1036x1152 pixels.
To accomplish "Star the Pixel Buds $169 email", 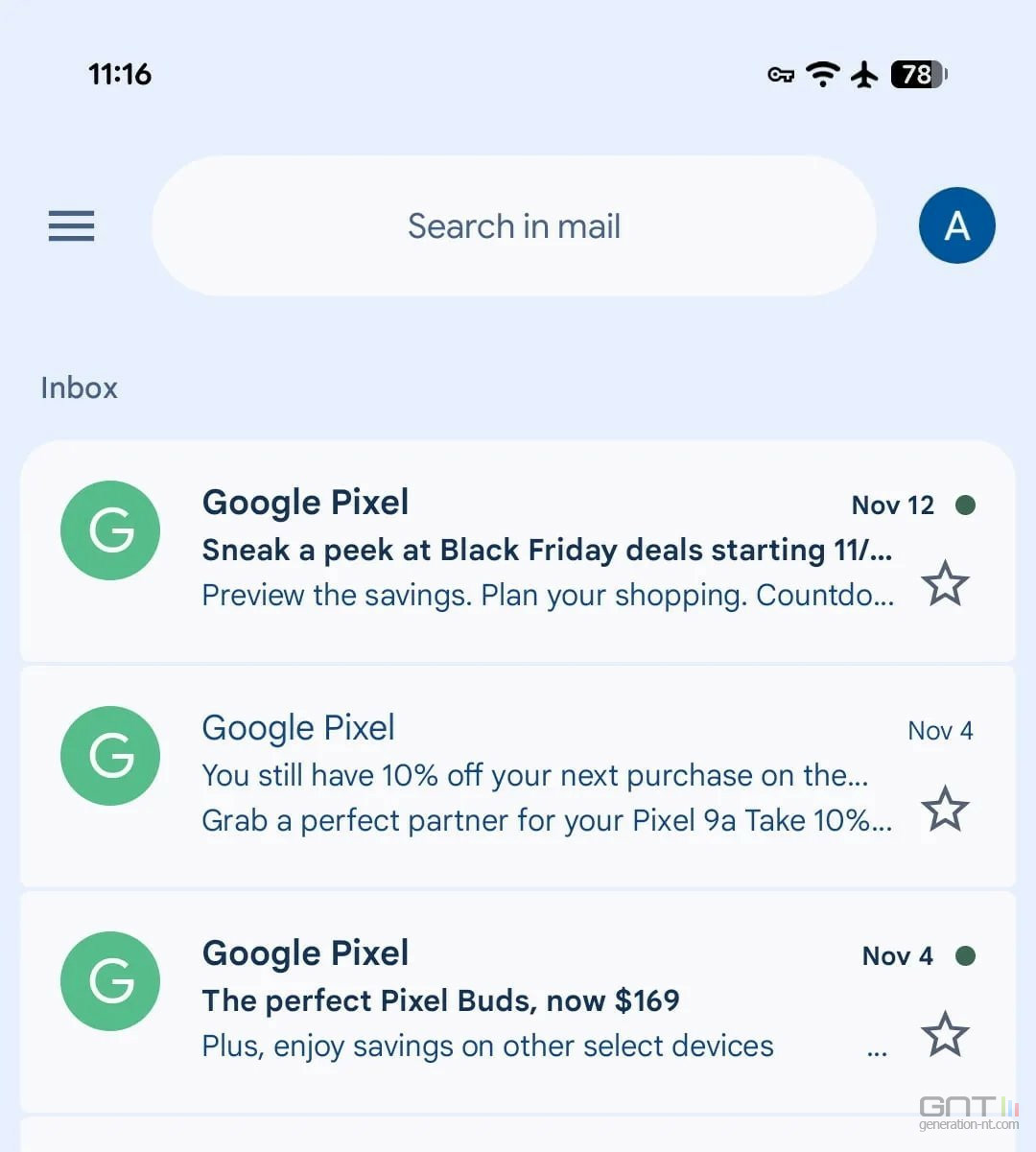I will click(x=945, y=1034).
